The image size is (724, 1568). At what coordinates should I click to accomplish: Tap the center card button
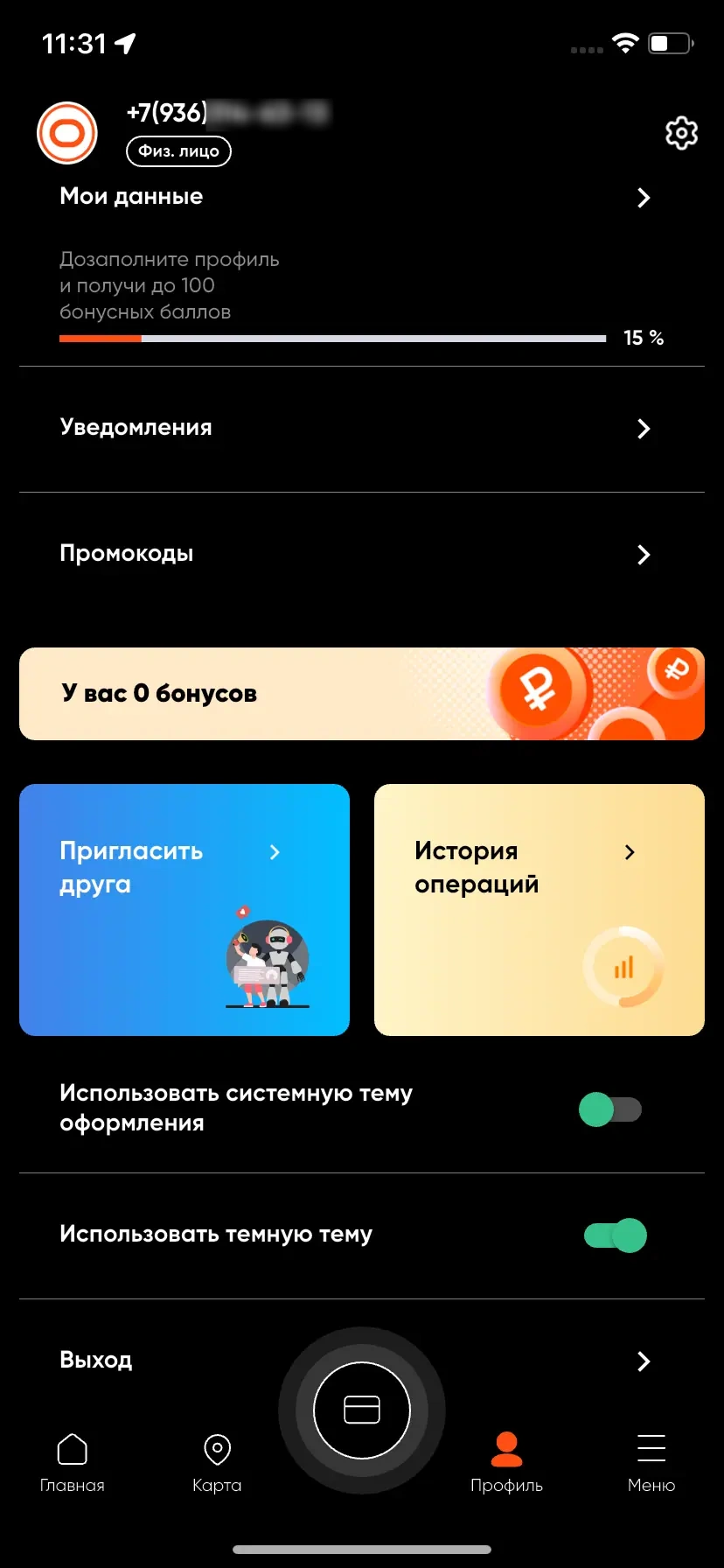(x=362, y=1410)
